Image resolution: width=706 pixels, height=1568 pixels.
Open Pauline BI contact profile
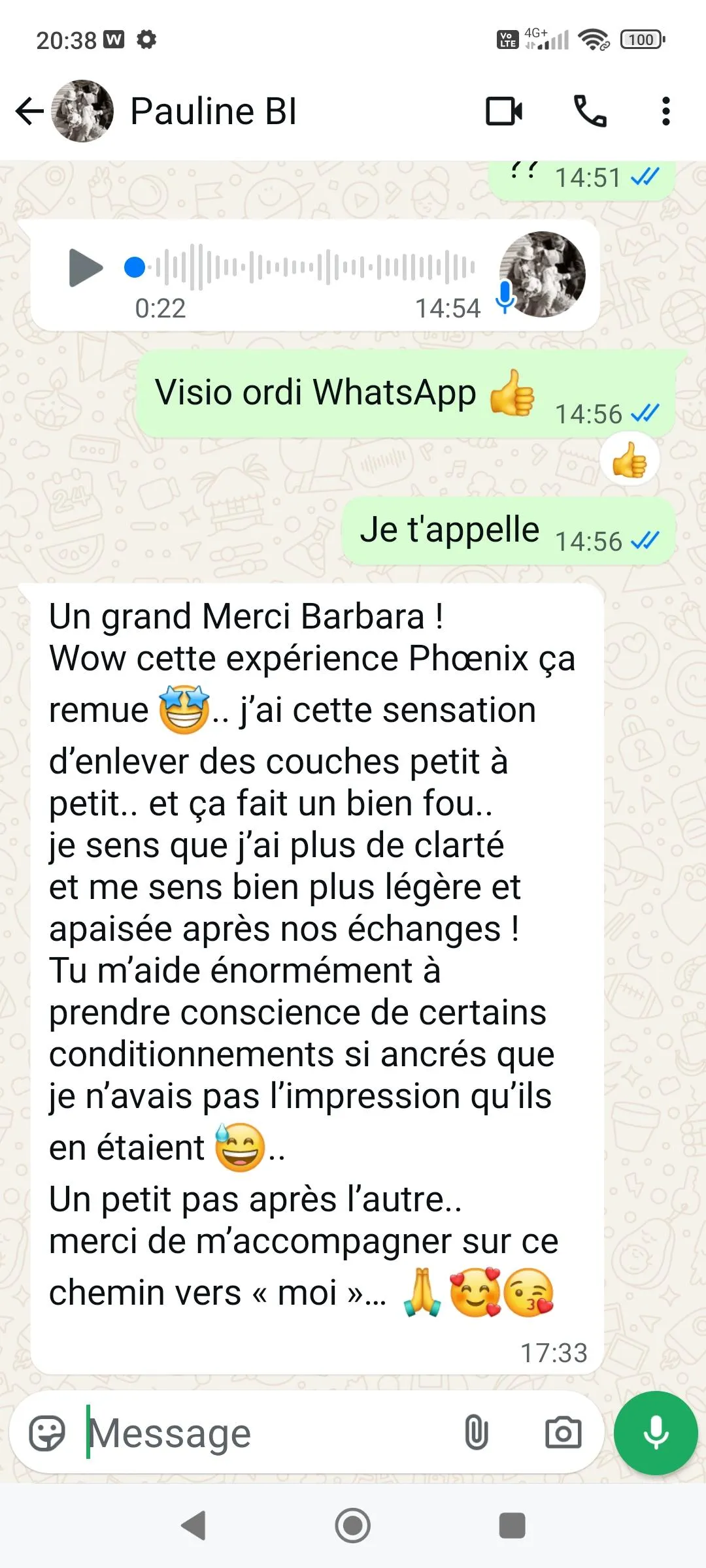213,111
